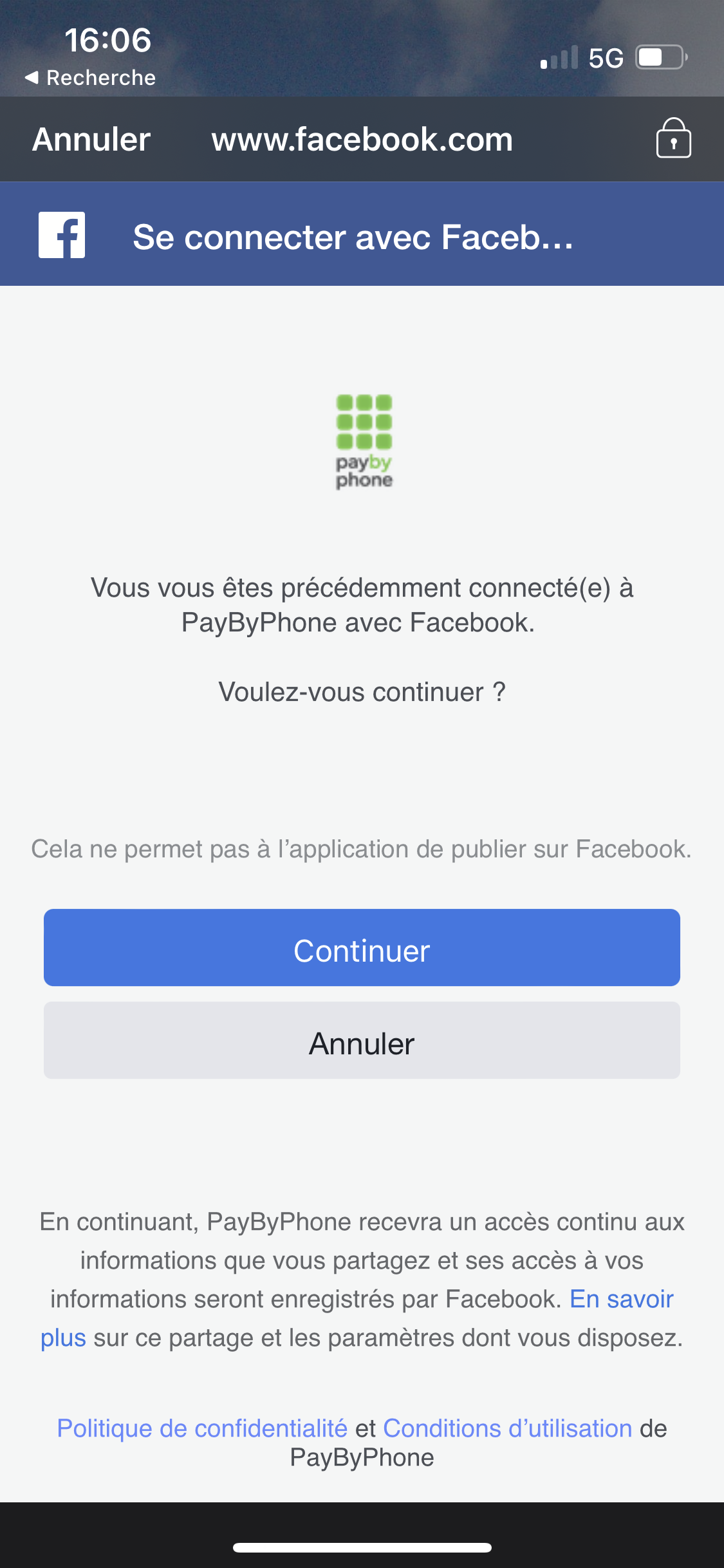Tap the PayByPhone wordmark under the logo
The width and height of the screenshot is (724, 1568).
[364, 472]
